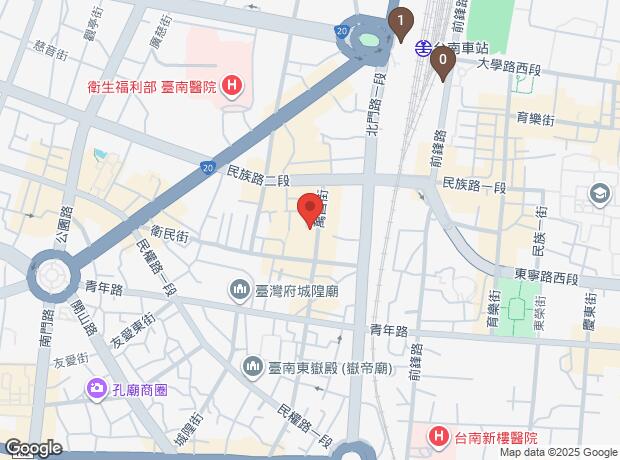Open the 台南車站 station marker

[424, 47]
